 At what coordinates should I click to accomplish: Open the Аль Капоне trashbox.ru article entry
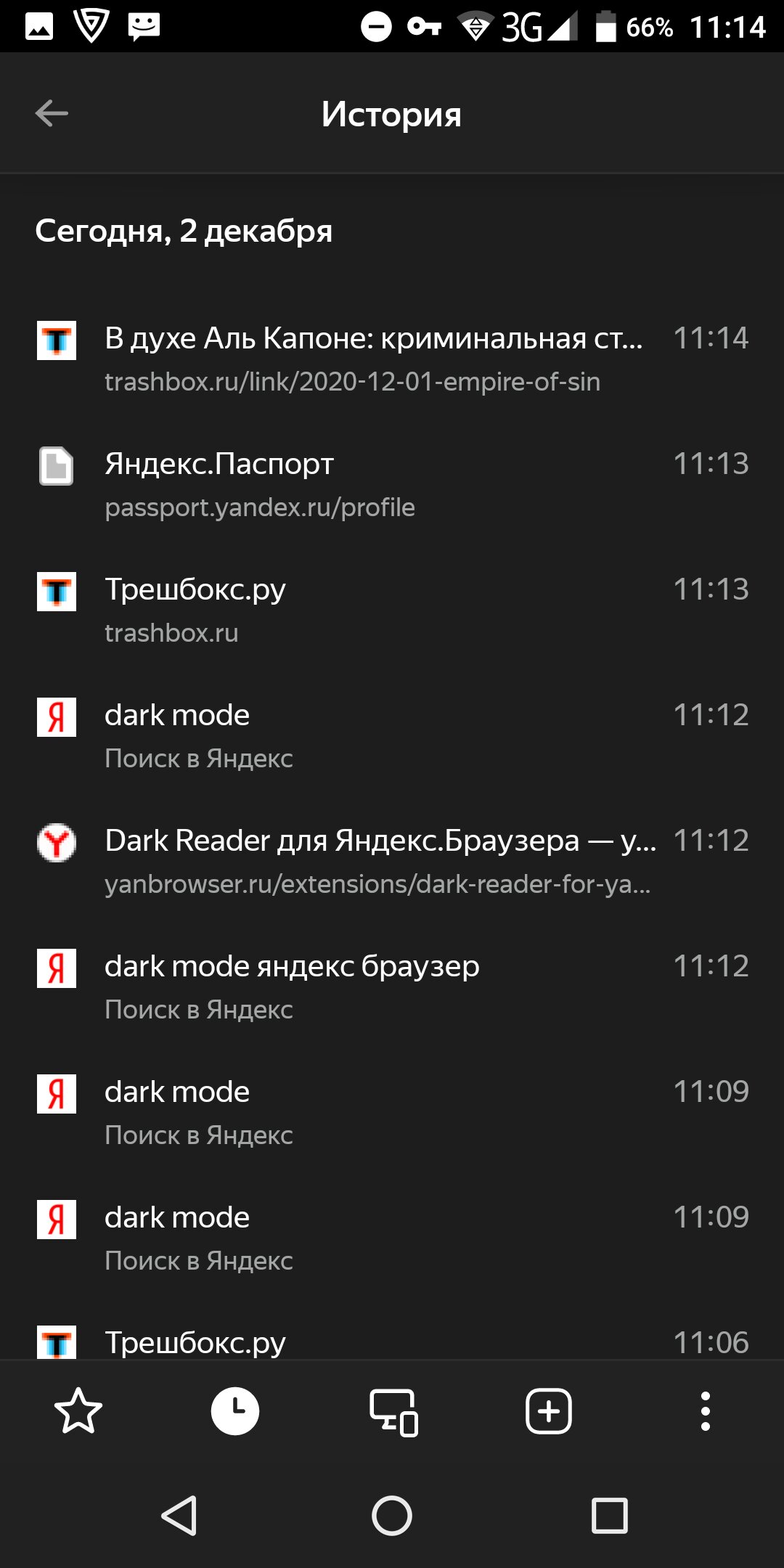392,359
